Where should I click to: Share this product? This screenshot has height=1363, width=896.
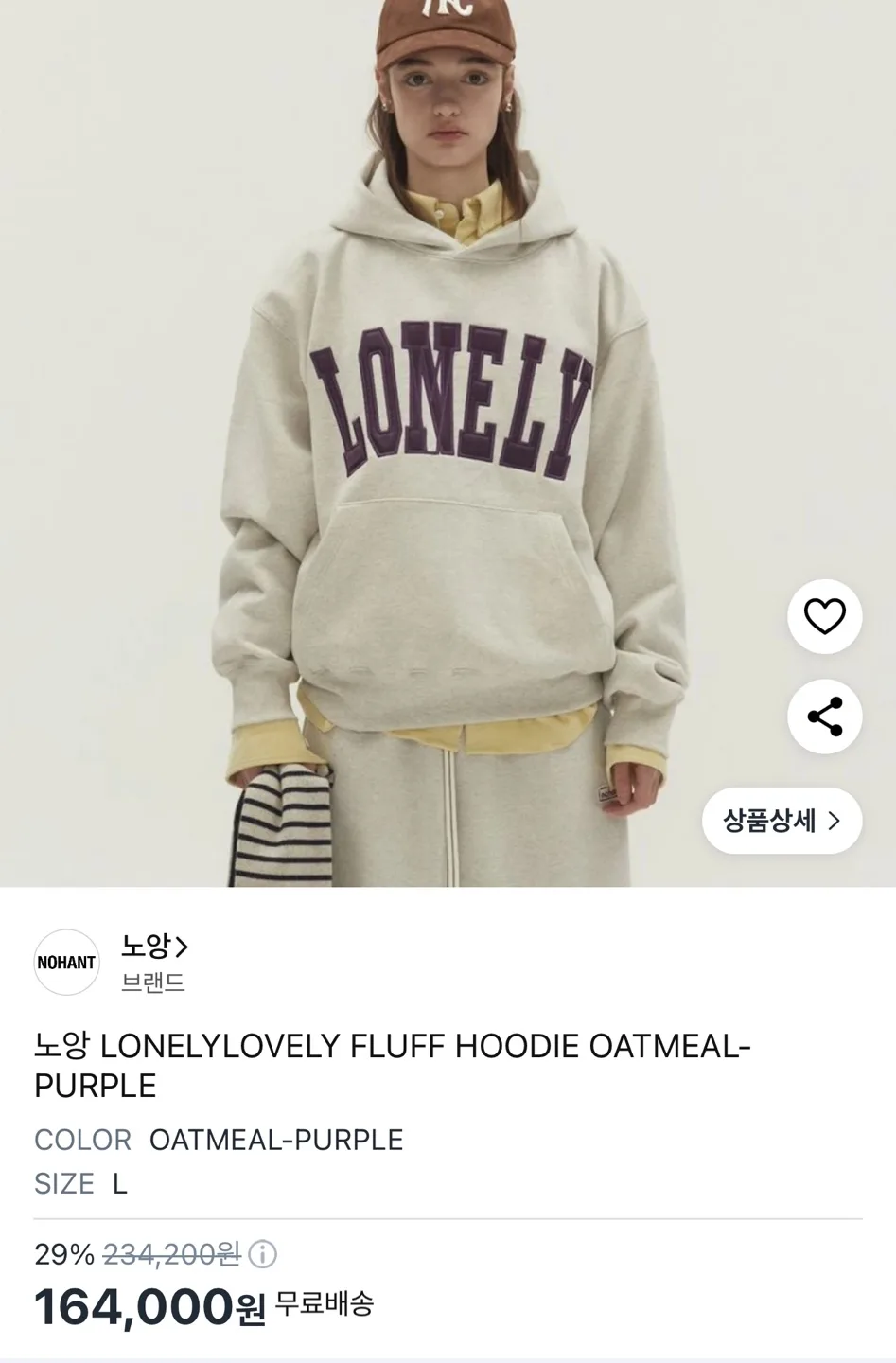point(824,717)
